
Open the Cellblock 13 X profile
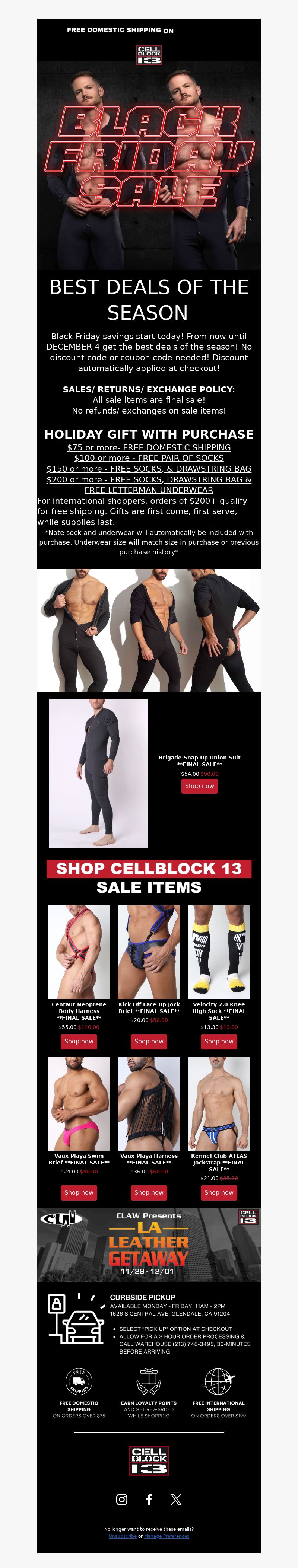(x=176, y=1499)
